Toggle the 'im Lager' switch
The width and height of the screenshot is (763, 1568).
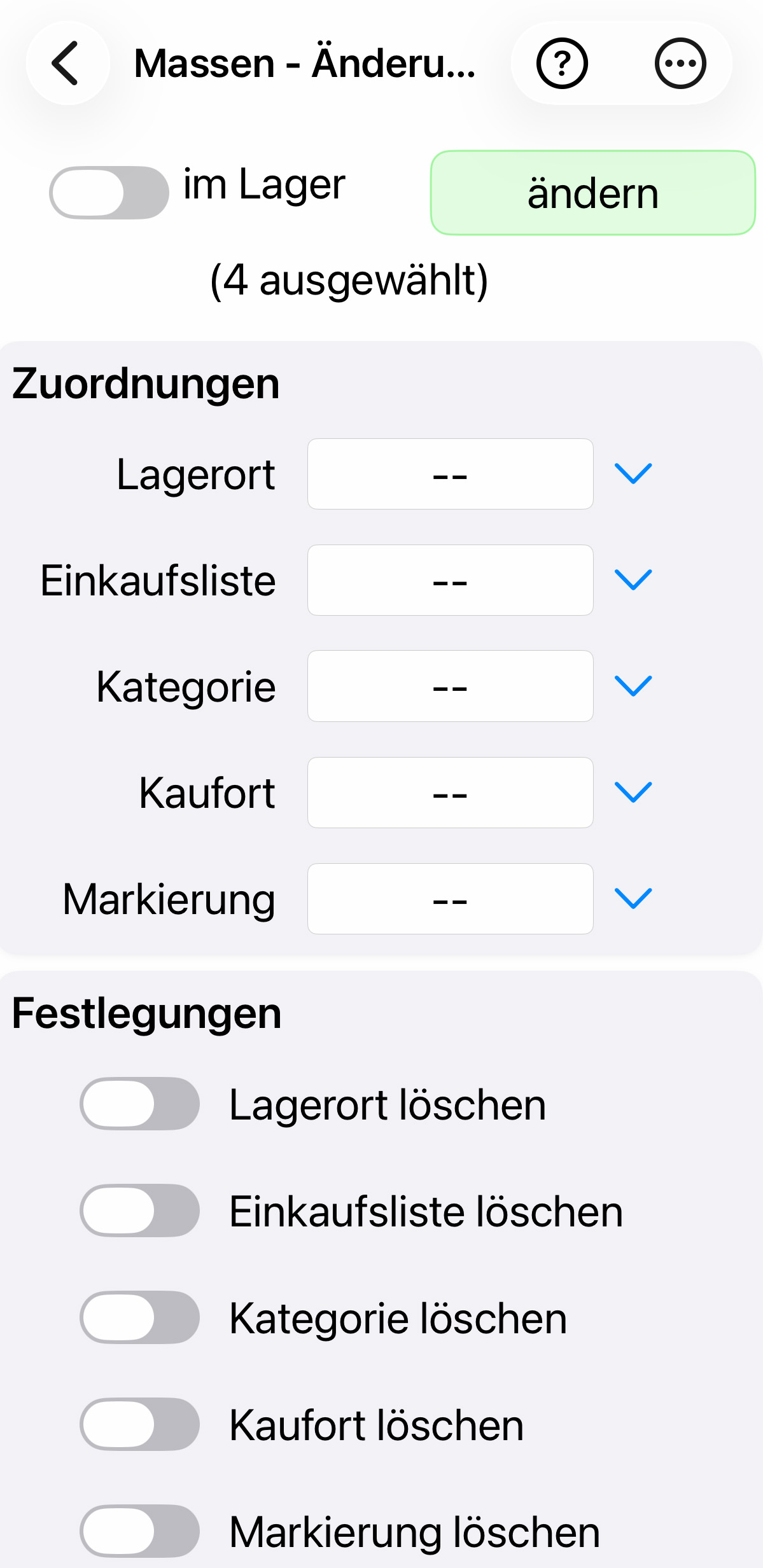pyautogui.click(x=109, y=193)
